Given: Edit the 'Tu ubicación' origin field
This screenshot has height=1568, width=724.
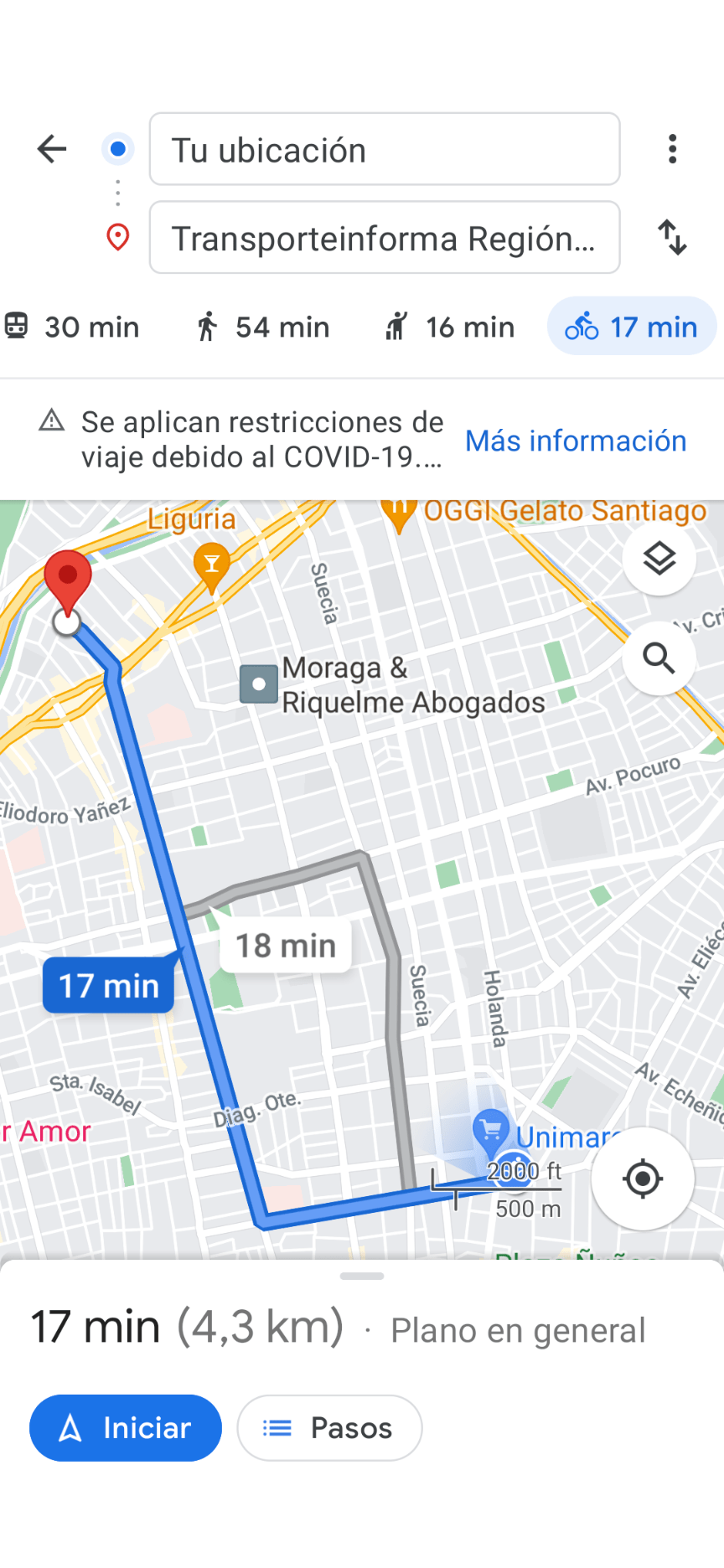Looking at the screenshot, I should 384,150.
